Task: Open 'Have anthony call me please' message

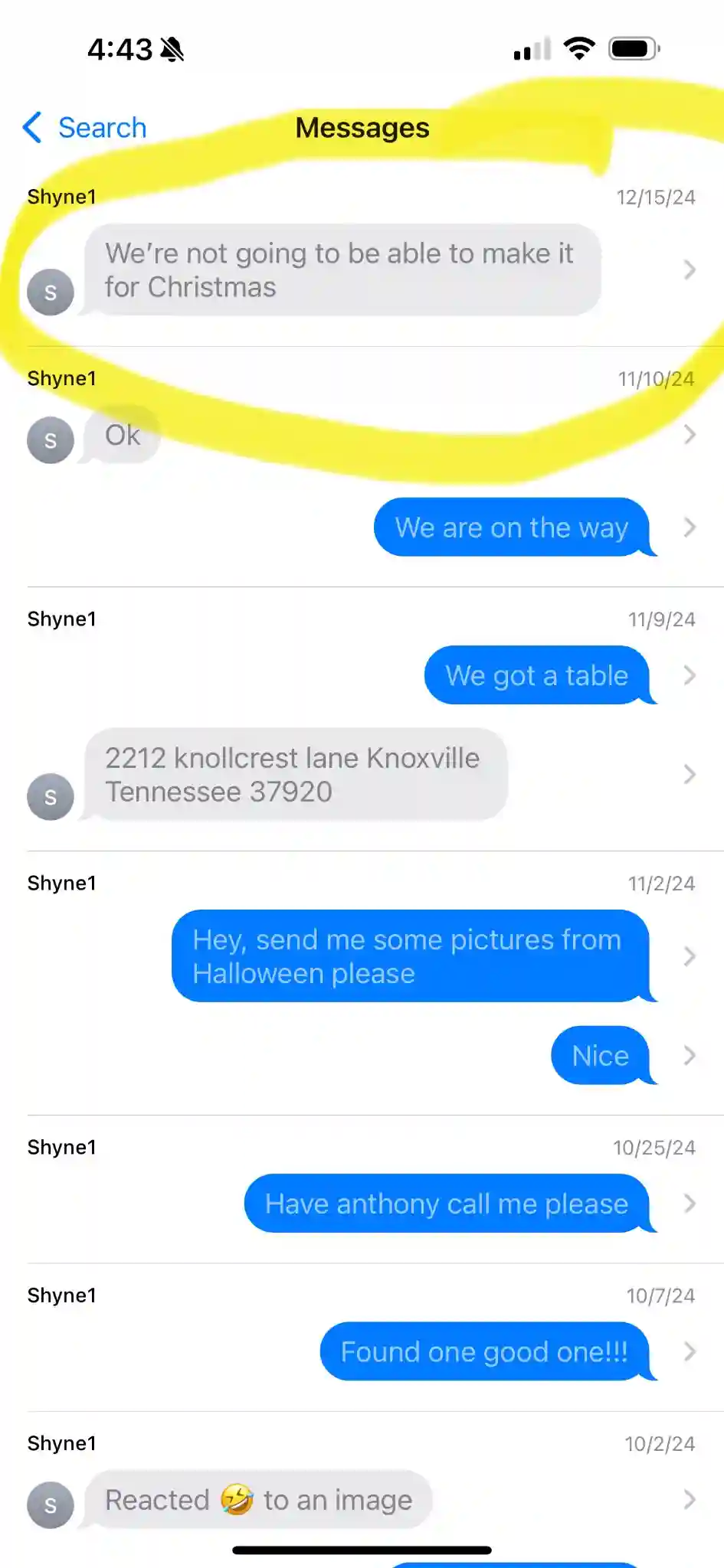Action: [447, 1204]
